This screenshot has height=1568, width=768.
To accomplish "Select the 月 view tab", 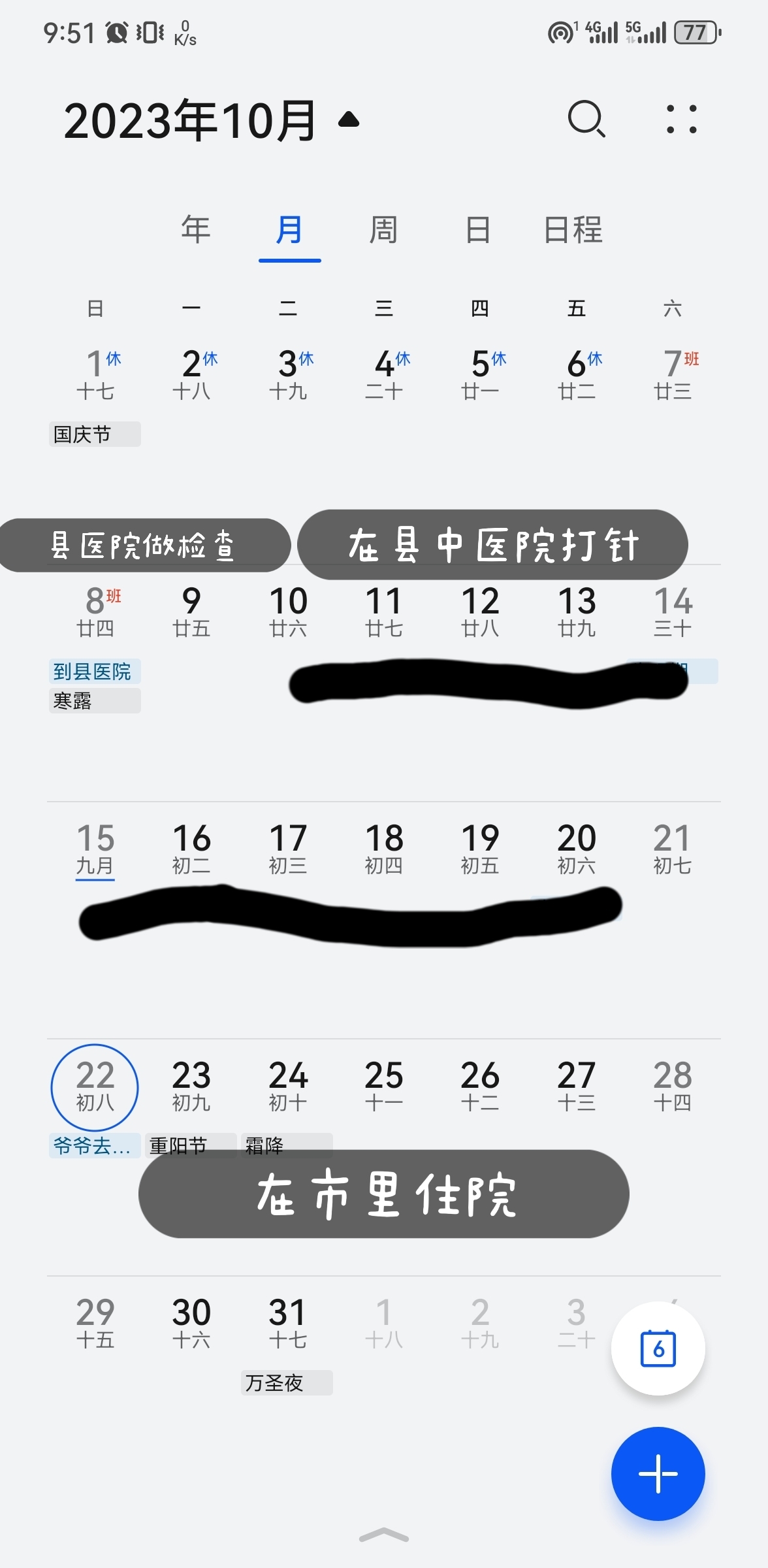I will pos(289,230).
